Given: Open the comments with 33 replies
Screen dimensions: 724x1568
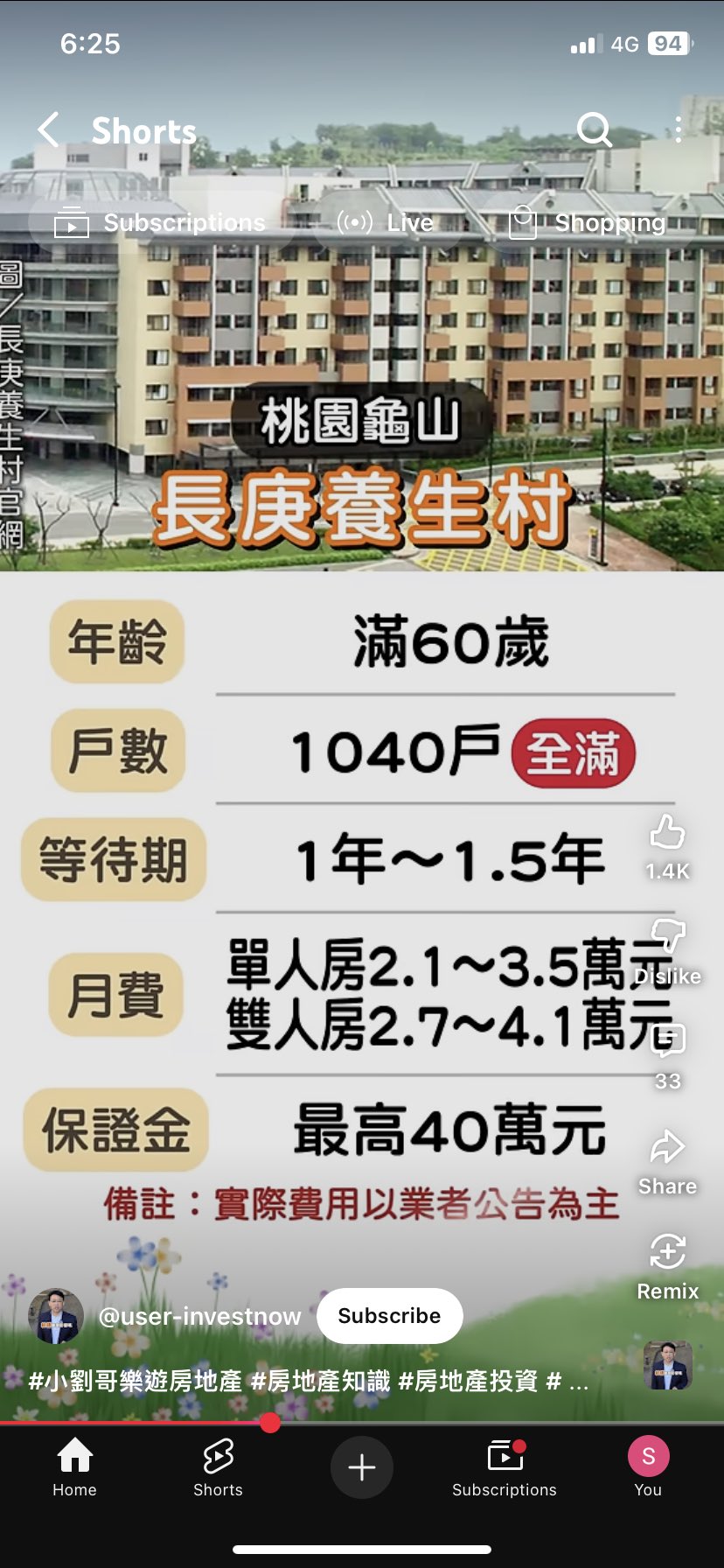Looking at the screenshot, I should pyautogui.click(x=667, y=1056).
